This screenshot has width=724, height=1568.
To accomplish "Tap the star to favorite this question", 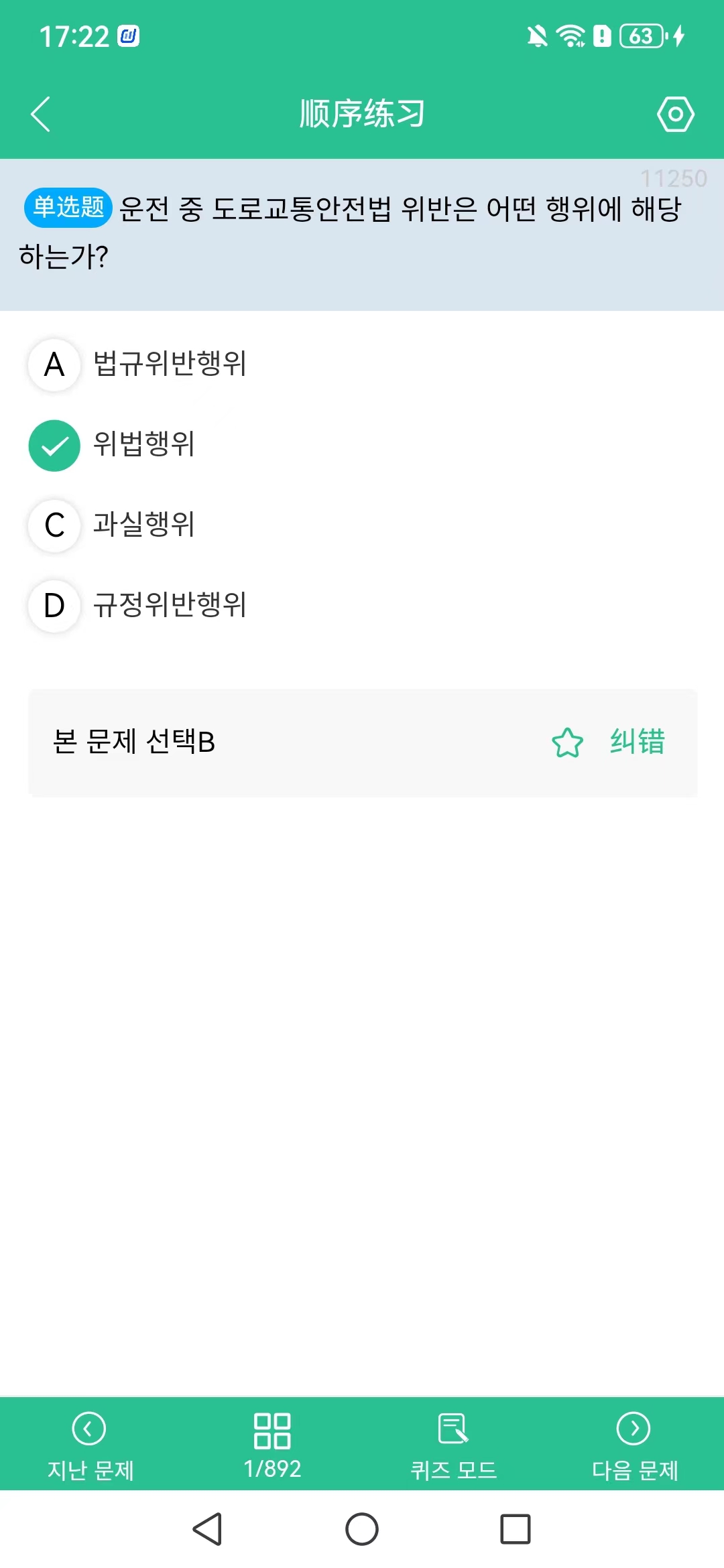I will 567,742.
